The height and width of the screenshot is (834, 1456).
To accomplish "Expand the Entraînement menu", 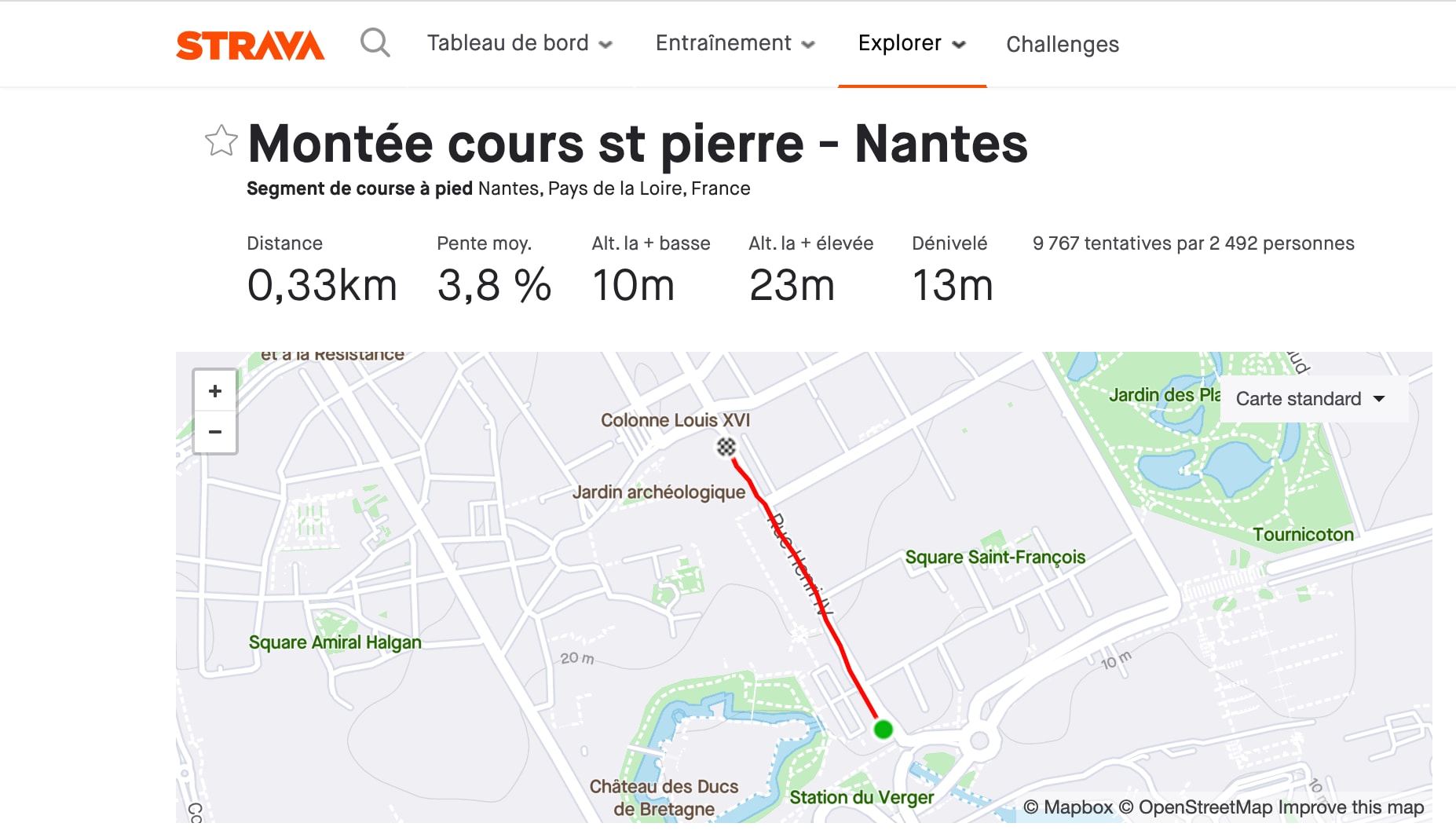I will [x=735, y=43].
